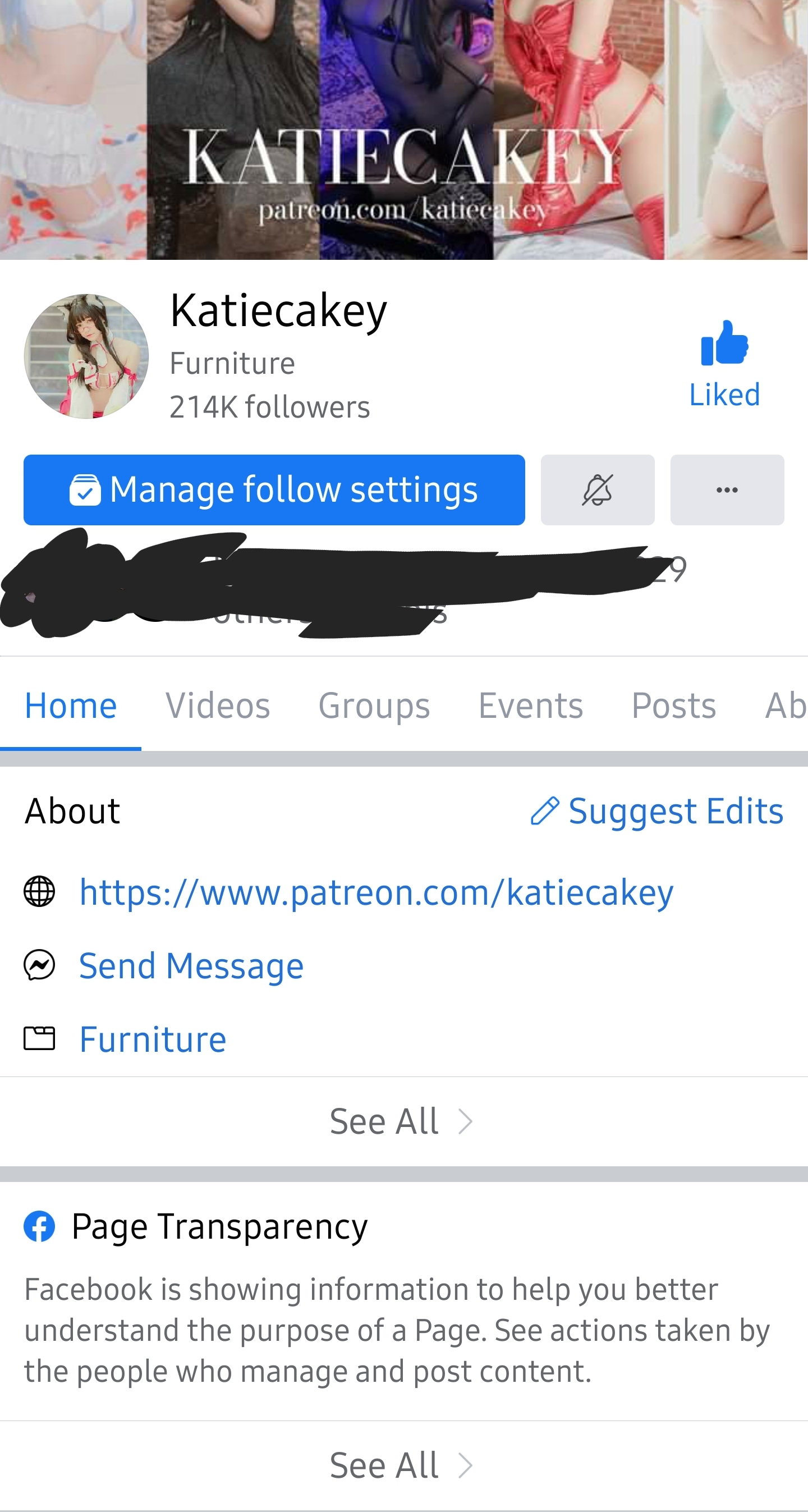The height and width of the screenshot is (1512, 808).
Task: Open Manage follow settings
Action: pyautogui.click(x=274, y=489)
